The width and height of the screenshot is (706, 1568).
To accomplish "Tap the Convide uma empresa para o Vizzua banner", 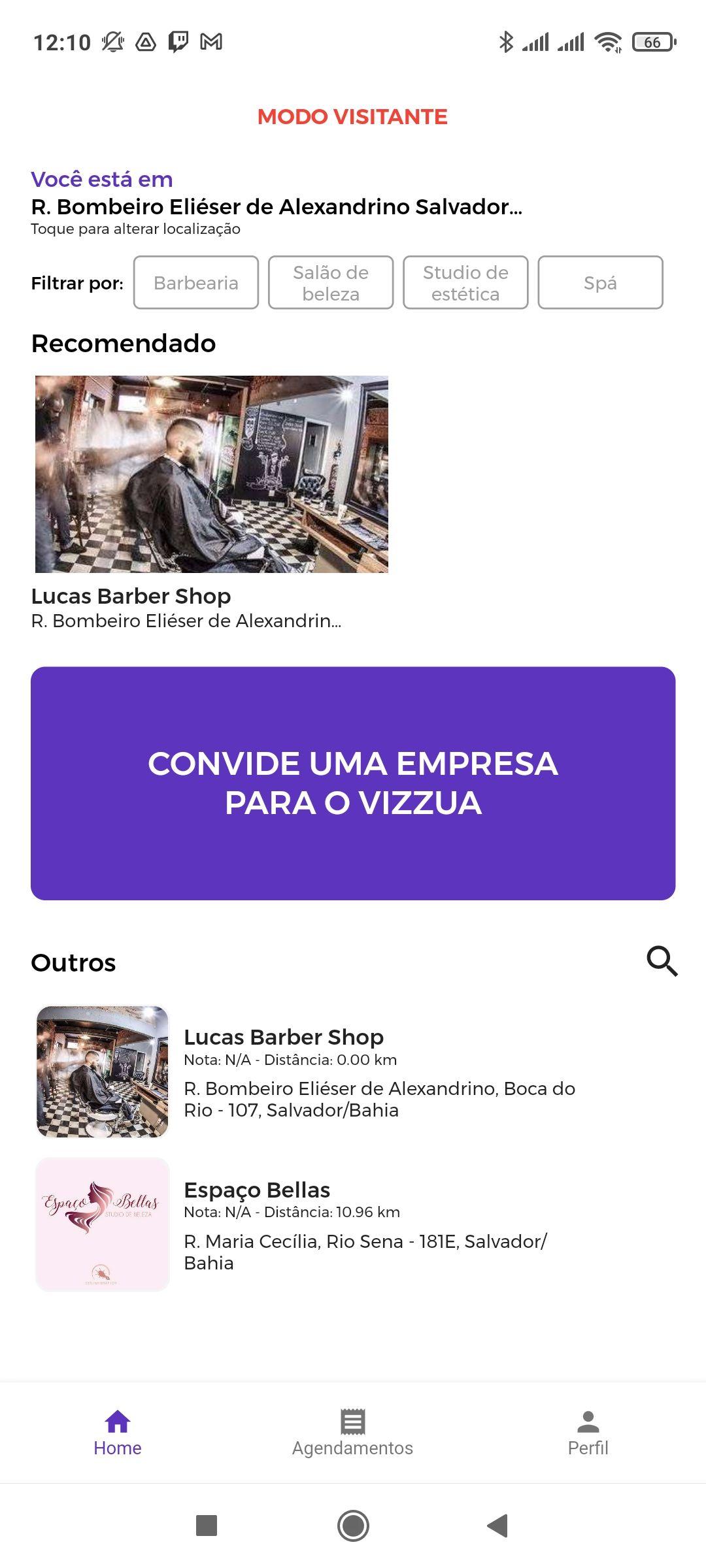I will [x=353, y=783].
